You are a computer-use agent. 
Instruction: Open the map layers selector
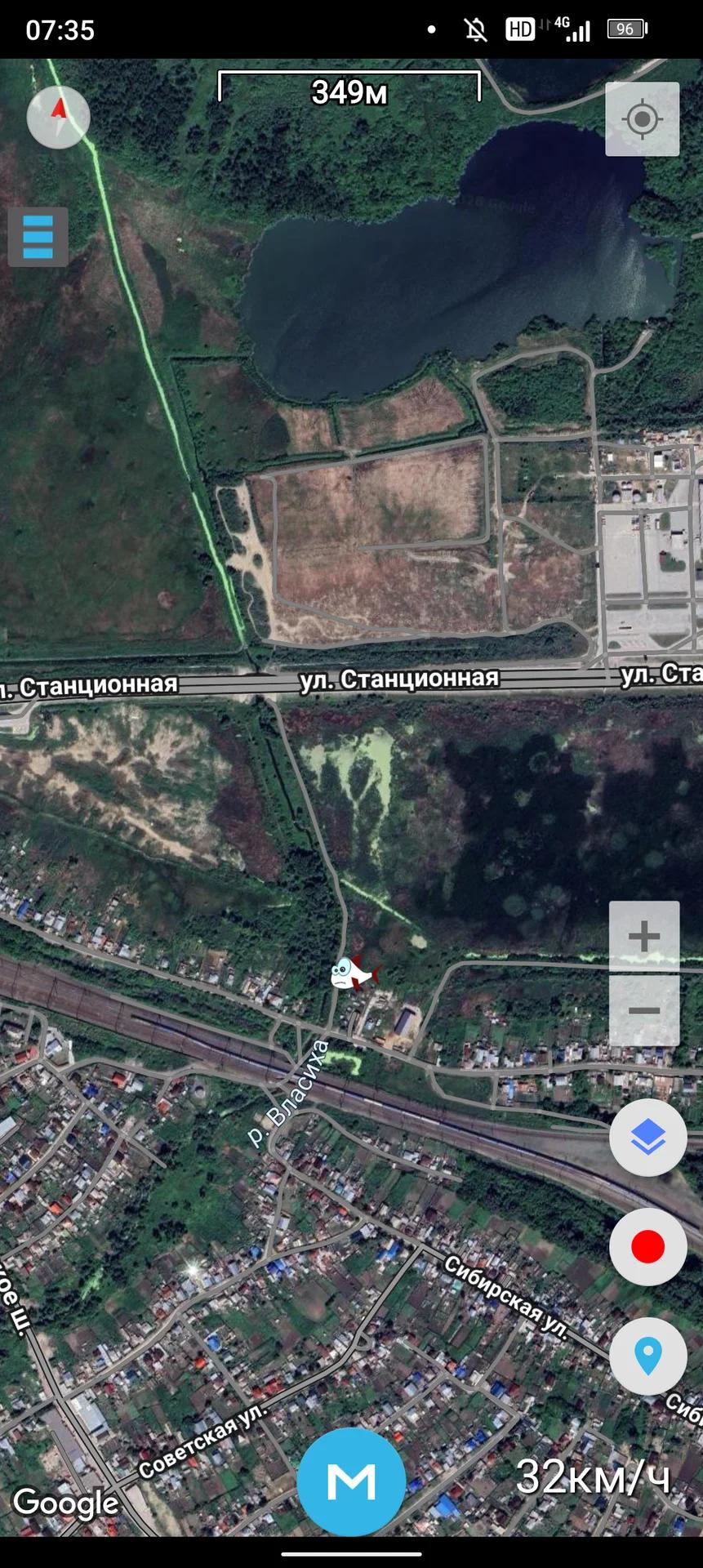coord(648,1138)
